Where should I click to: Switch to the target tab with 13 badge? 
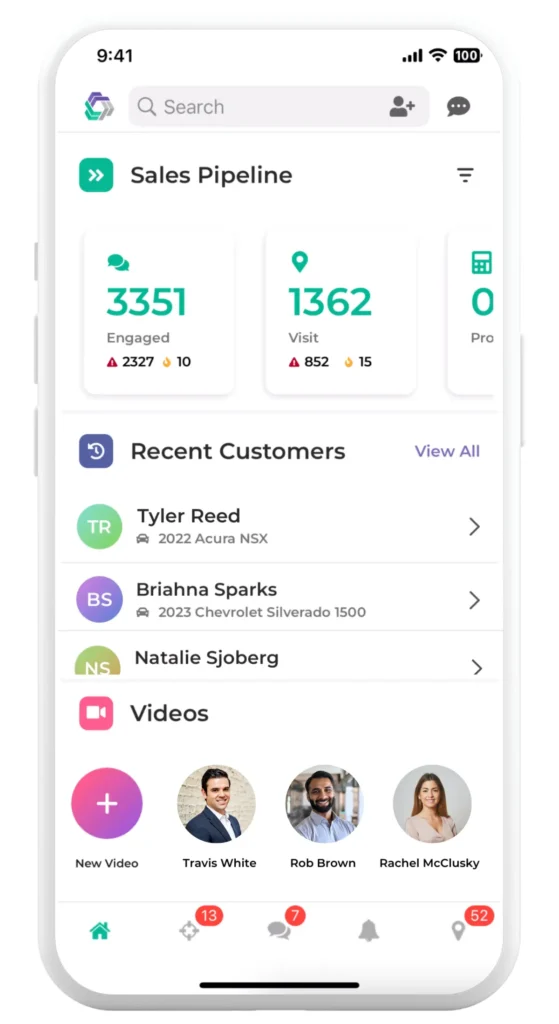click(190, 931)
